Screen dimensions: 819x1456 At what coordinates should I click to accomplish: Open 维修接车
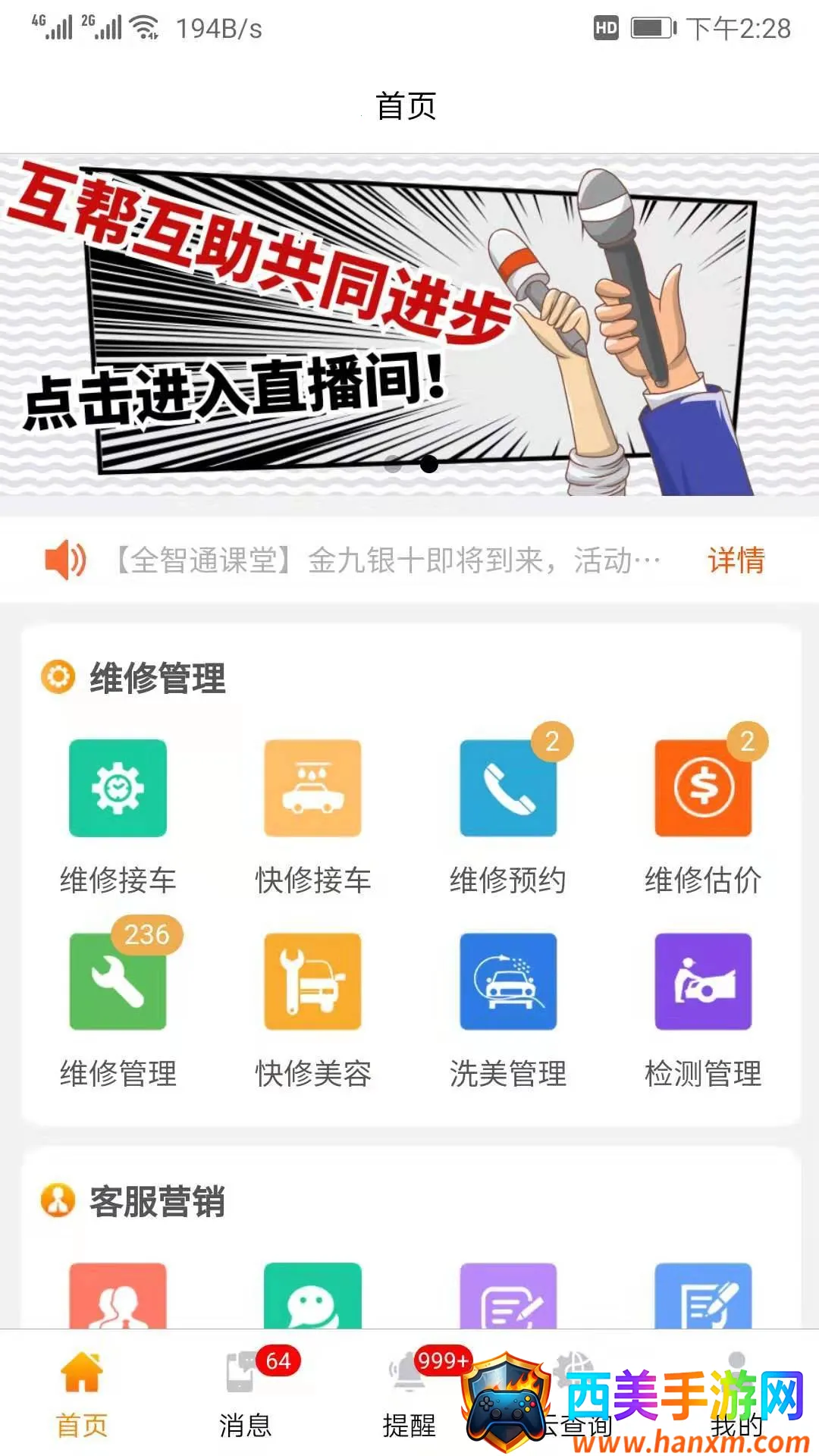click(x=118, y=789)
